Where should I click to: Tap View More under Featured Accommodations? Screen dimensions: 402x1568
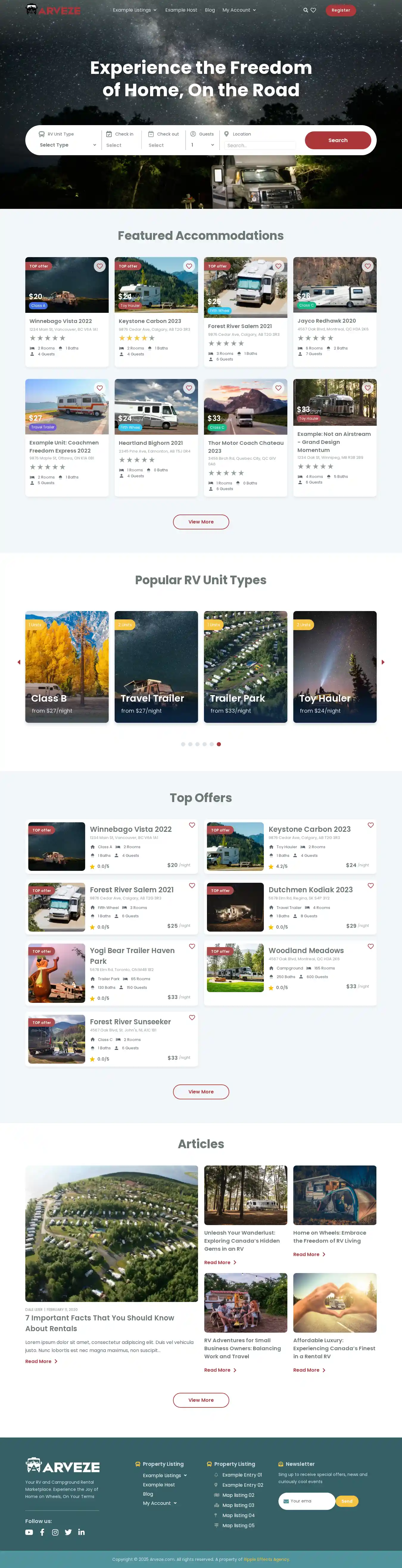pyautogui.click(x=201, y=522)
